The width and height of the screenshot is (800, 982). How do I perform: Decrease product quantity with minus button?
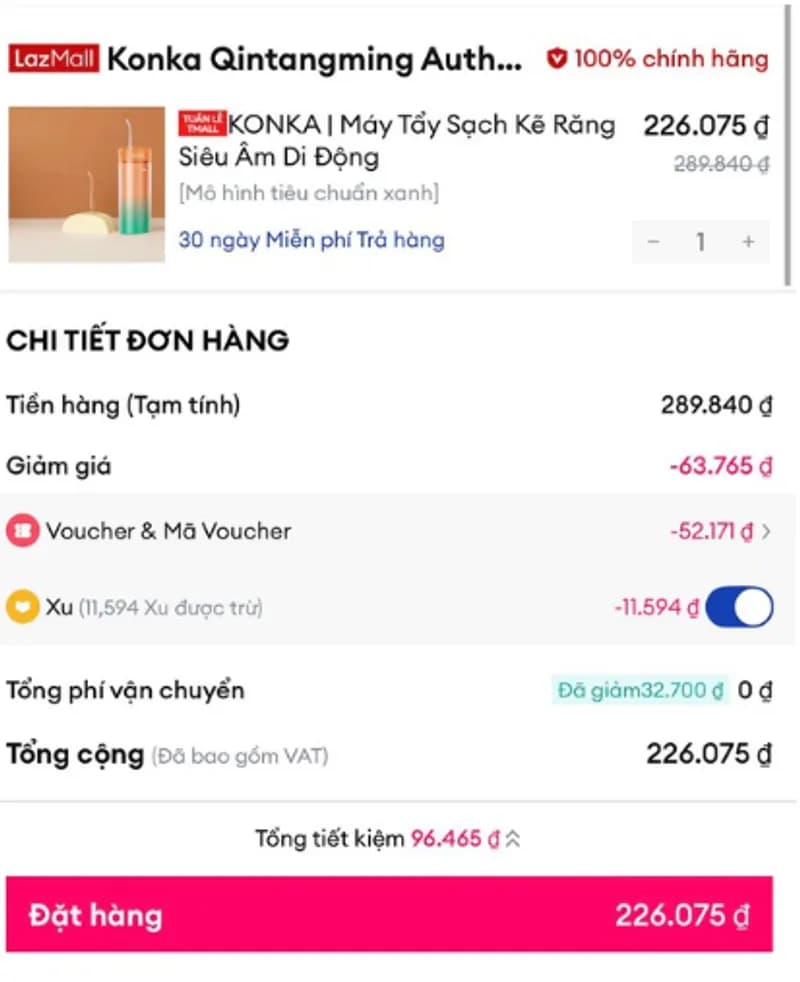coord(653,242)
